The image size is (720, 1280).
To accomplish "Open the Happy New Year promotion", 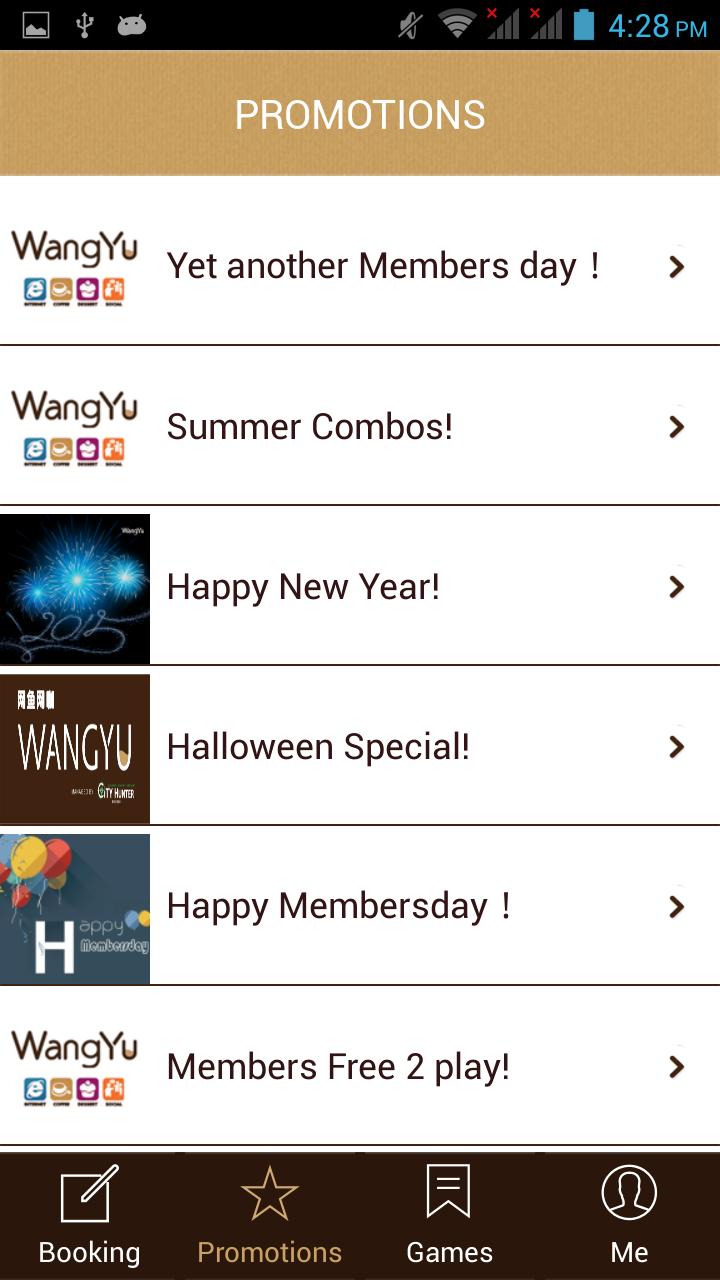I will point(360,586).
